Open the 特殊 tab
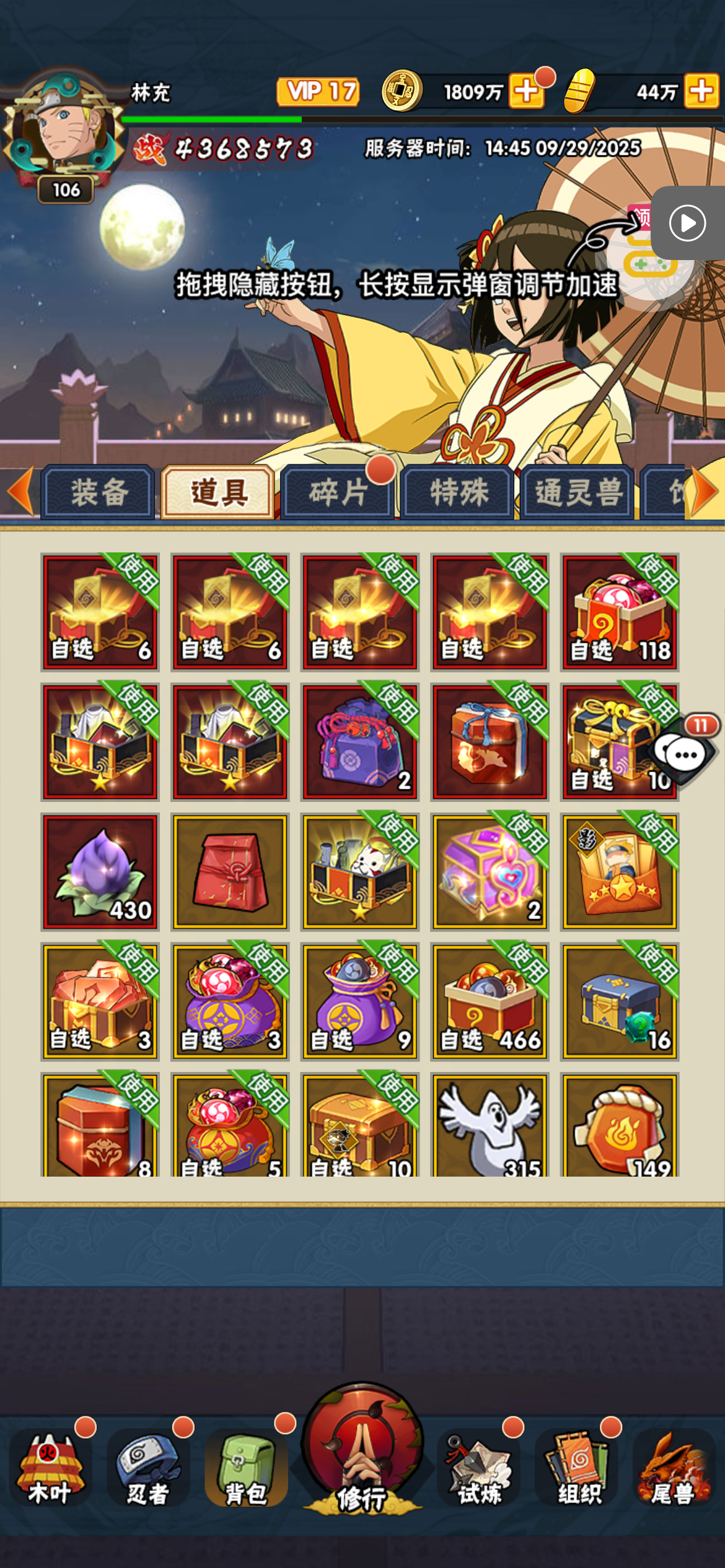The height and width of the screenshot is (1568, 725). tap(459, 493)
